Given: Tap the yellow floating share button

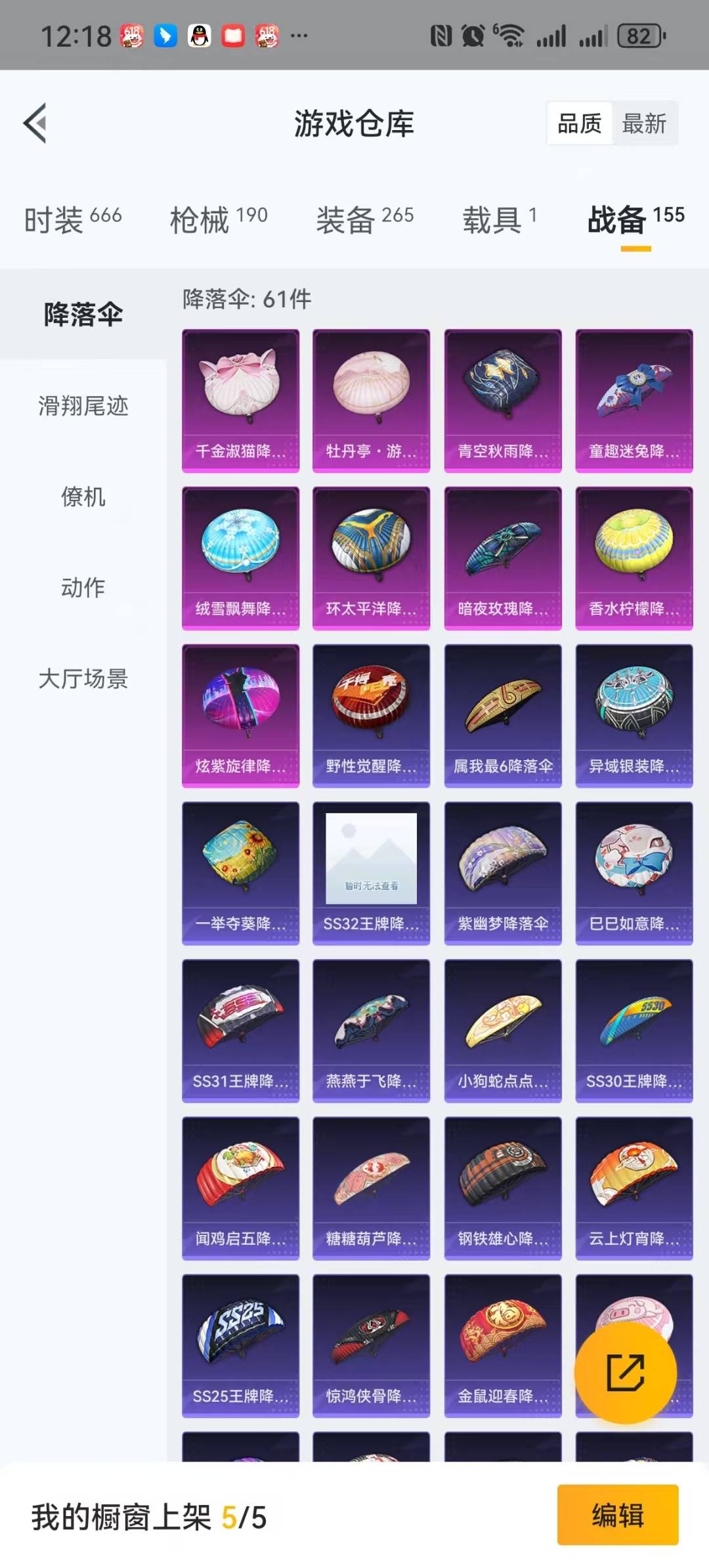Looking at the screenshot, I should pyautogui.click(x=625, y=1372).
